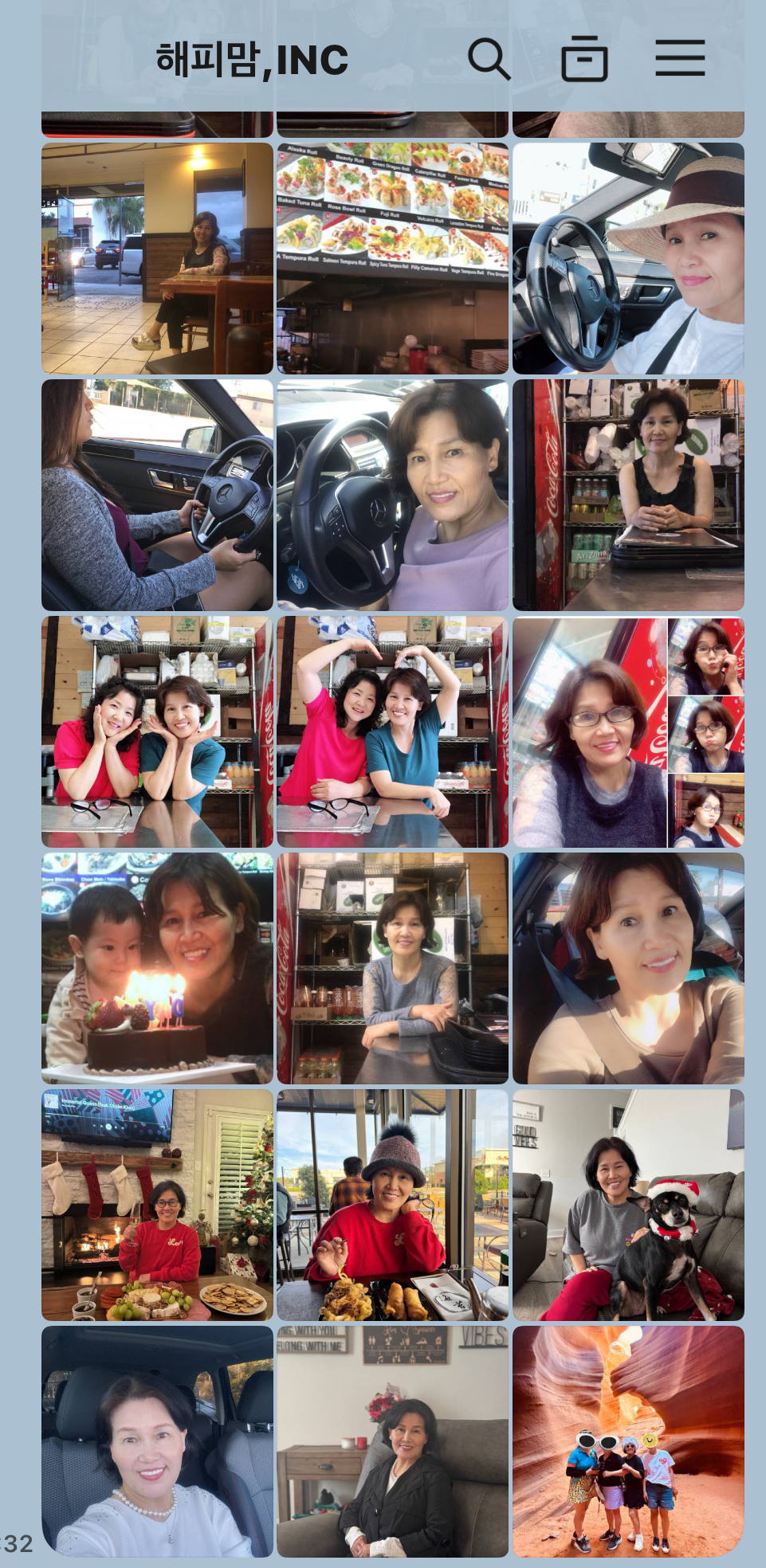Open the Christmas fireplace stockings photo

click(157, 1205)
